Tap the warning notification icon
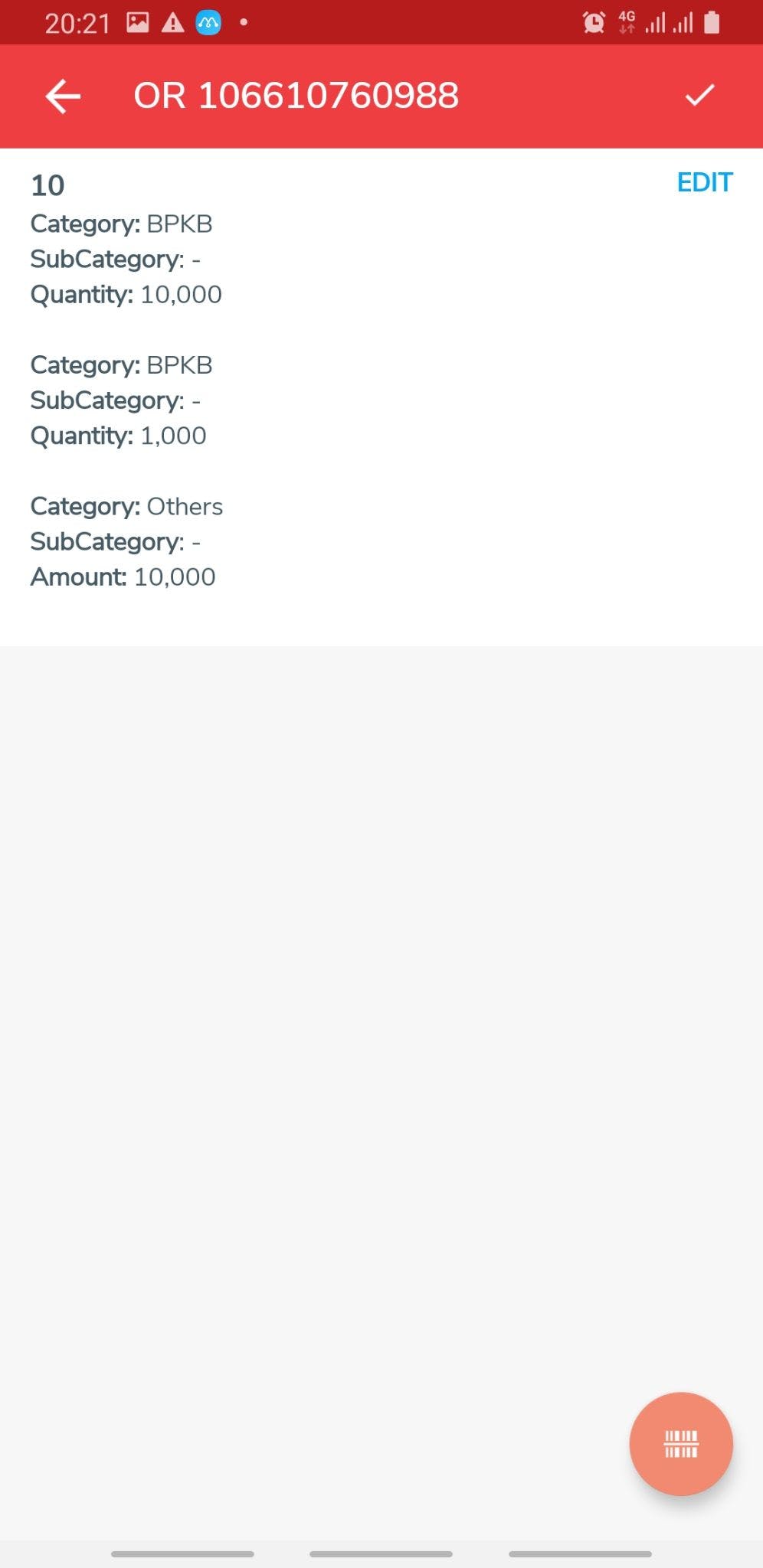The height and width of the screenshot is (1568, 763). pyautogui.click(x=172, y=21)
